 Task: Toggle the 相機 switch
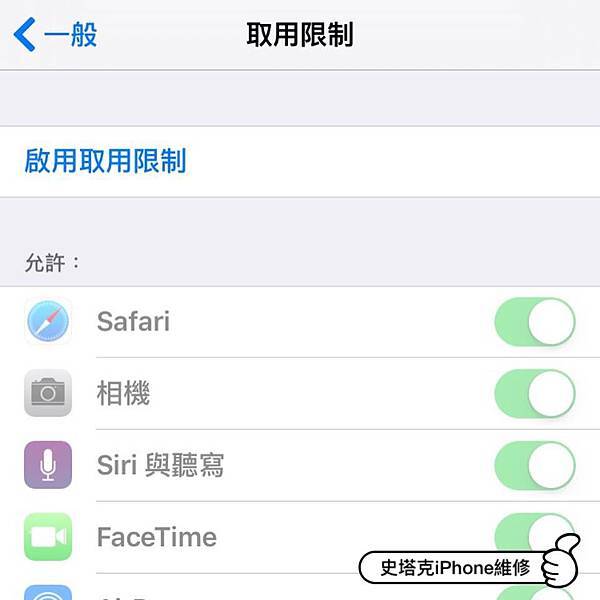coord(535,394)
